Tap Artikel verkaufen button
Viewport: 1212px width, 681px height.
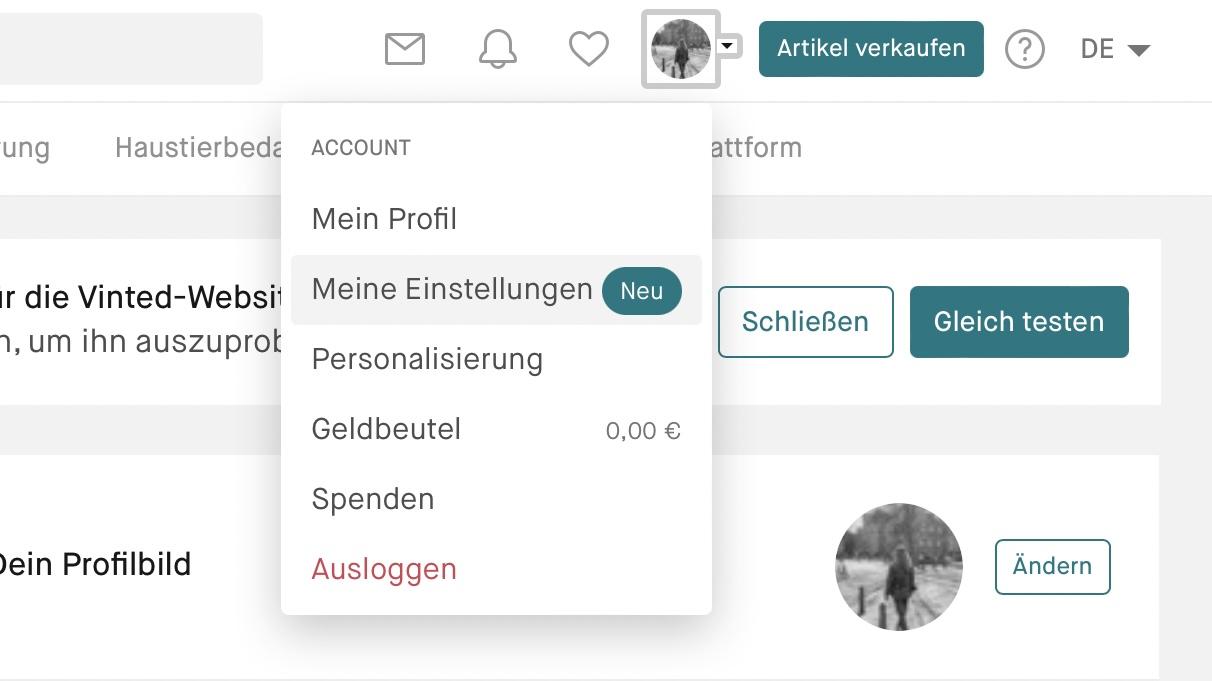[871, 49]
